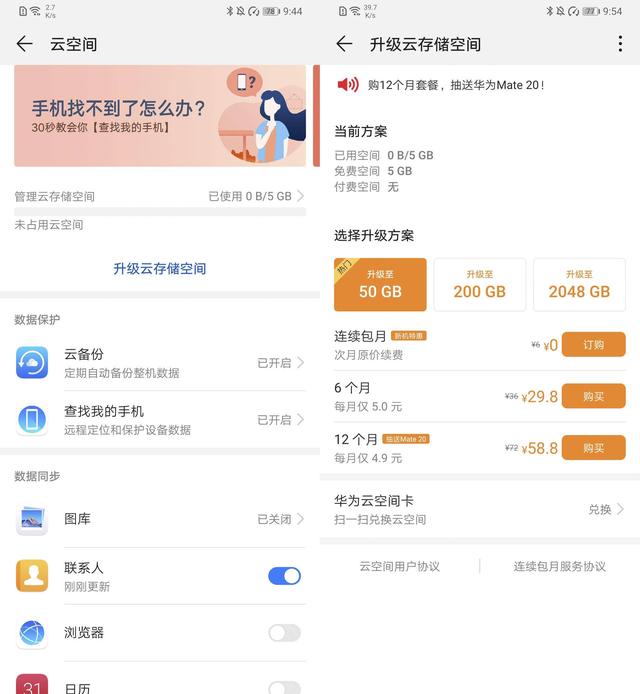Open 华为云空间卡 兑换 row

coord(480,509)
